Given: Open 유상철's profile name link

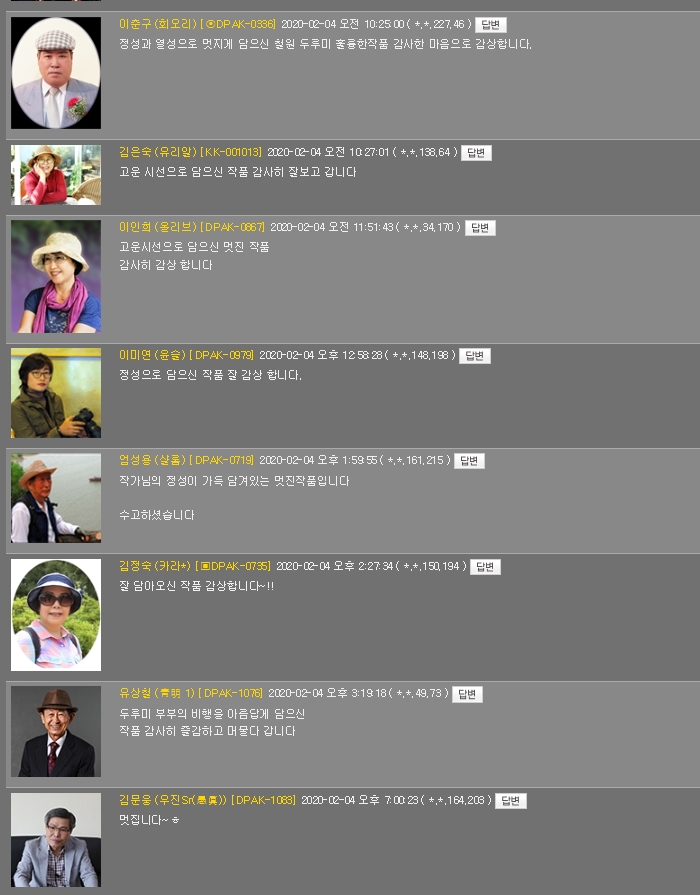Looking at the screenshot, I should click(x=156, y=694).
